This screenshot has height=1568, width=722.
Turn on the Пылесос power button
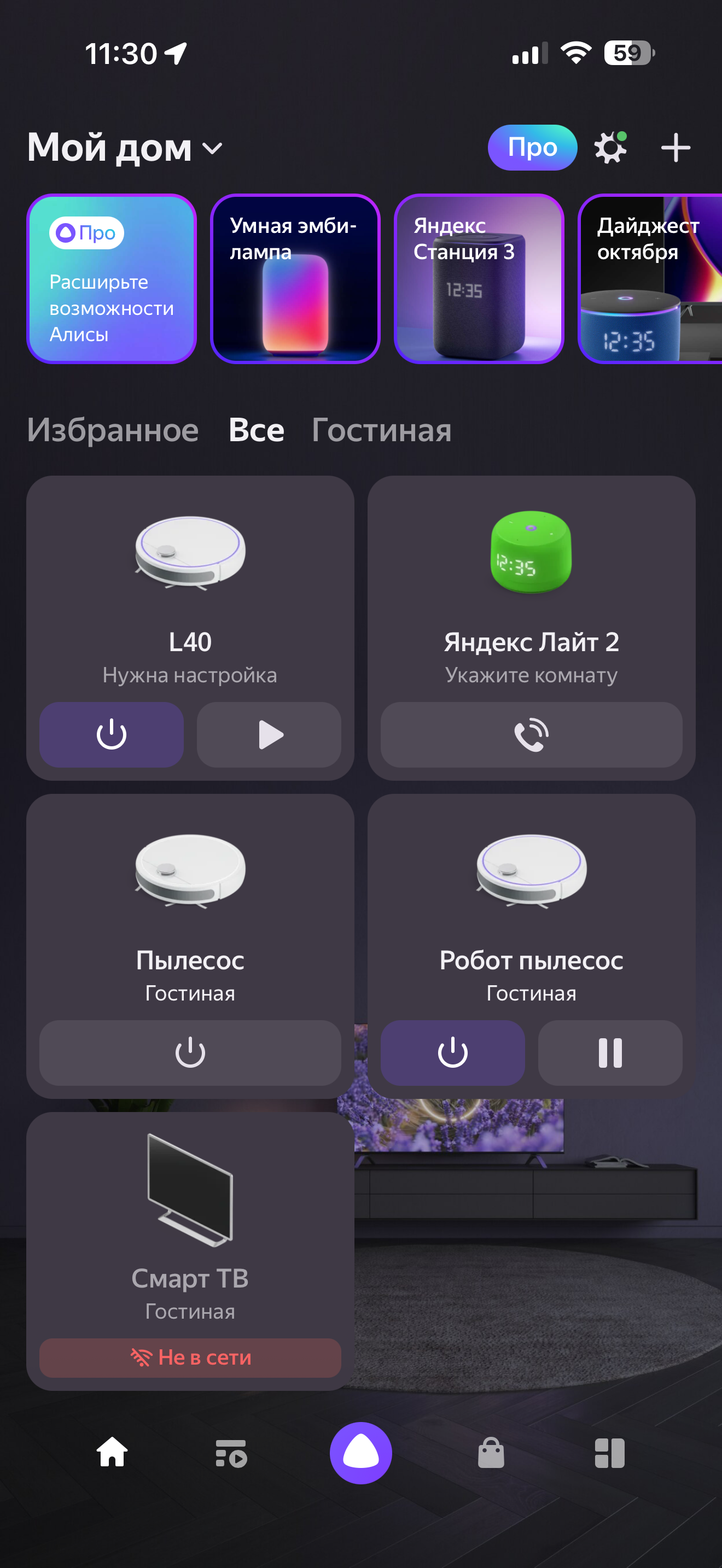click(x=190, y=1052)
